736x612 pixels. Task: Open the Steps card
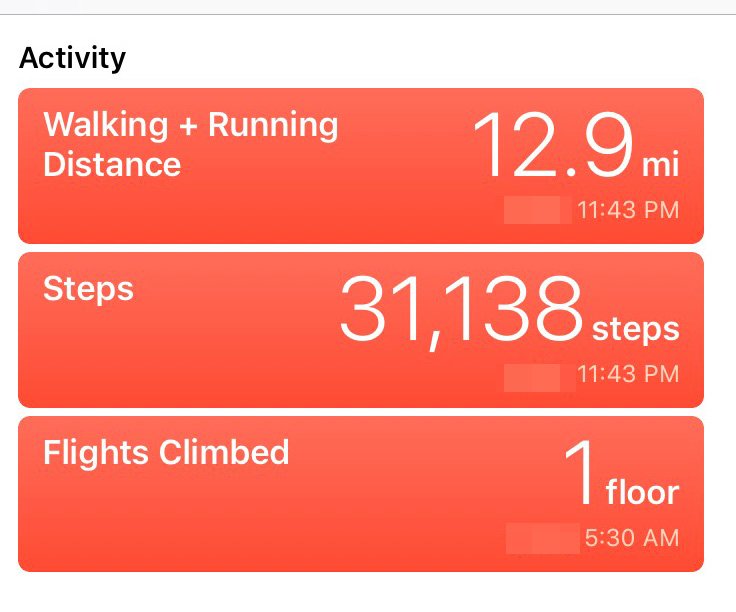coord(360,330)
